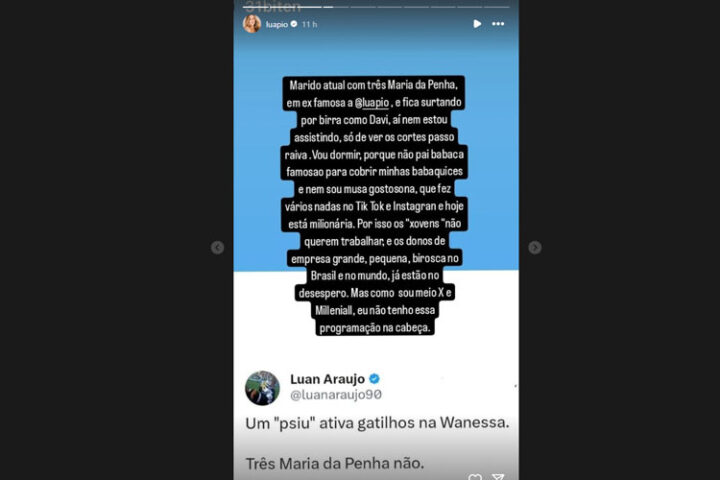Image resolution: width=720 pixels, height=480 pixels.
Task: Tap the luapio username in the header
Action: pyautogui.click(x=276, y=23)
